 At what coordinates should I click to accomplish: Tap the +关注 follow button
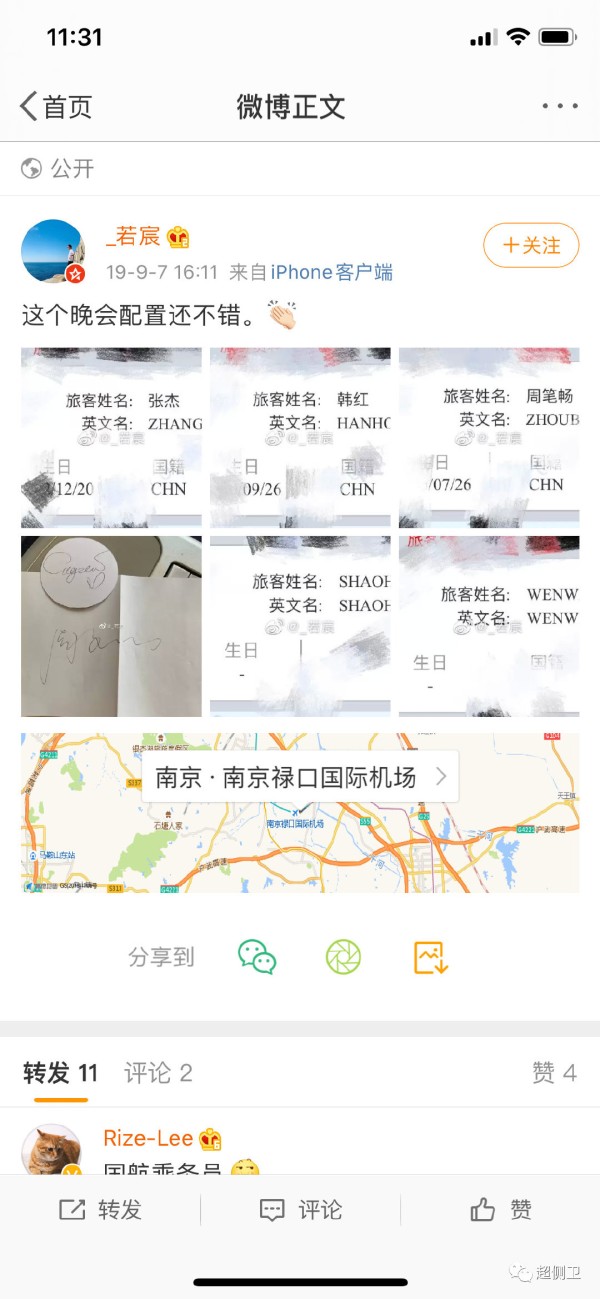[x=531, y=245]
